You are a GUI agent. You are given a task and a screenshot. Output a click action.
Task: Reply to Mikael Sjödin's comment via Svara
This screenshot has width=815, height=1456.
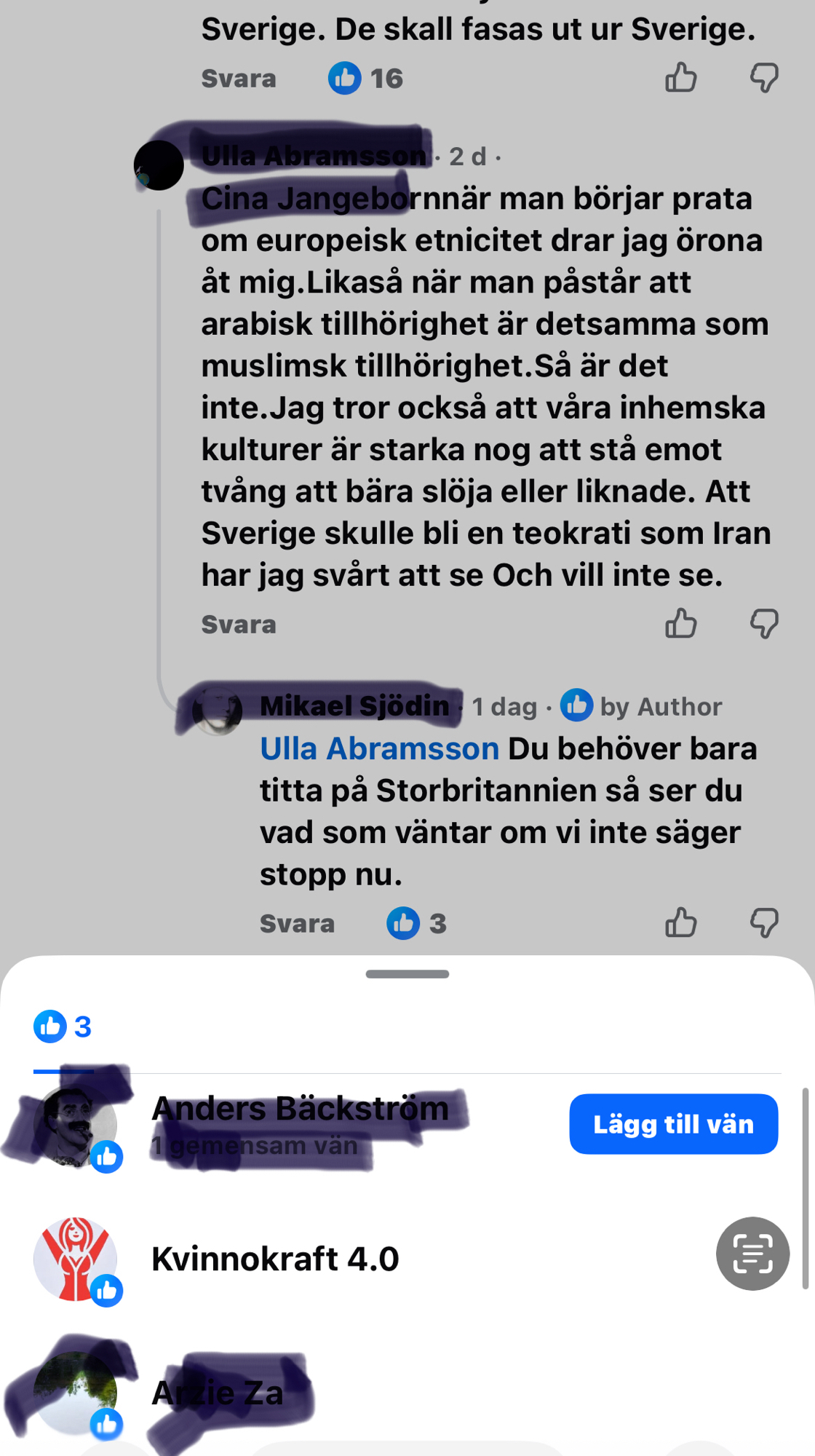(x=297, y=923)
